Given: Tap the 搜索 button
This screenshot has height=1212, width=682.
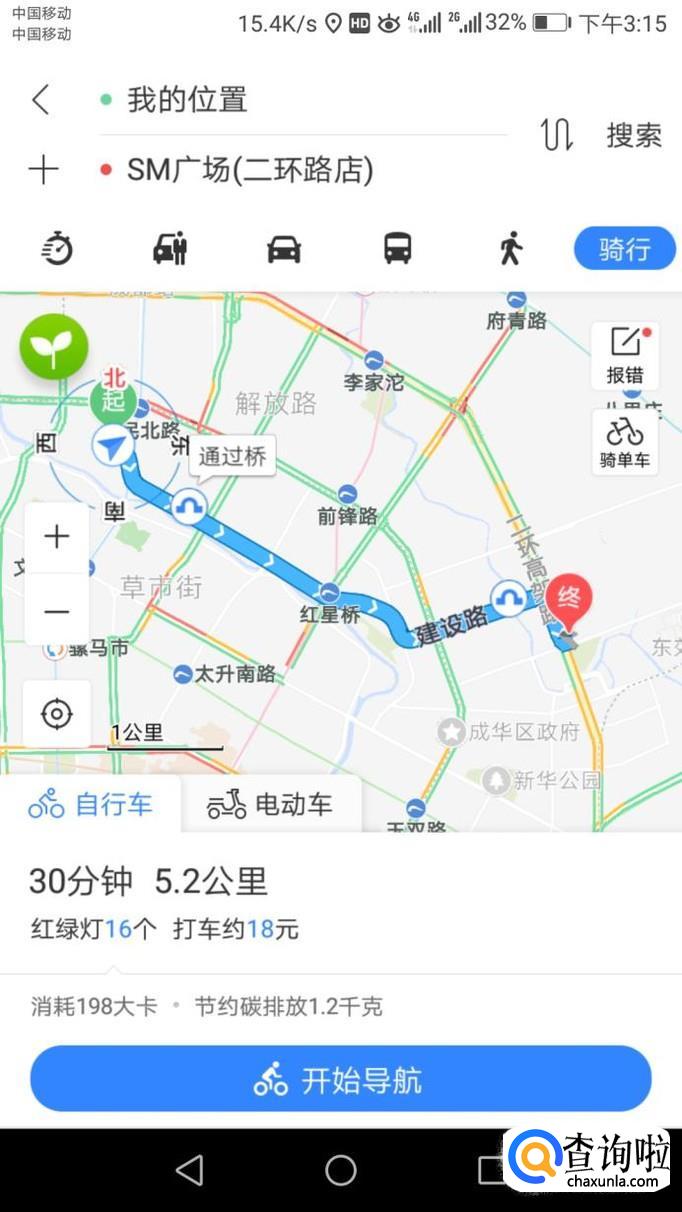Looking at the screenshot, I should click(x=634, y=135).
